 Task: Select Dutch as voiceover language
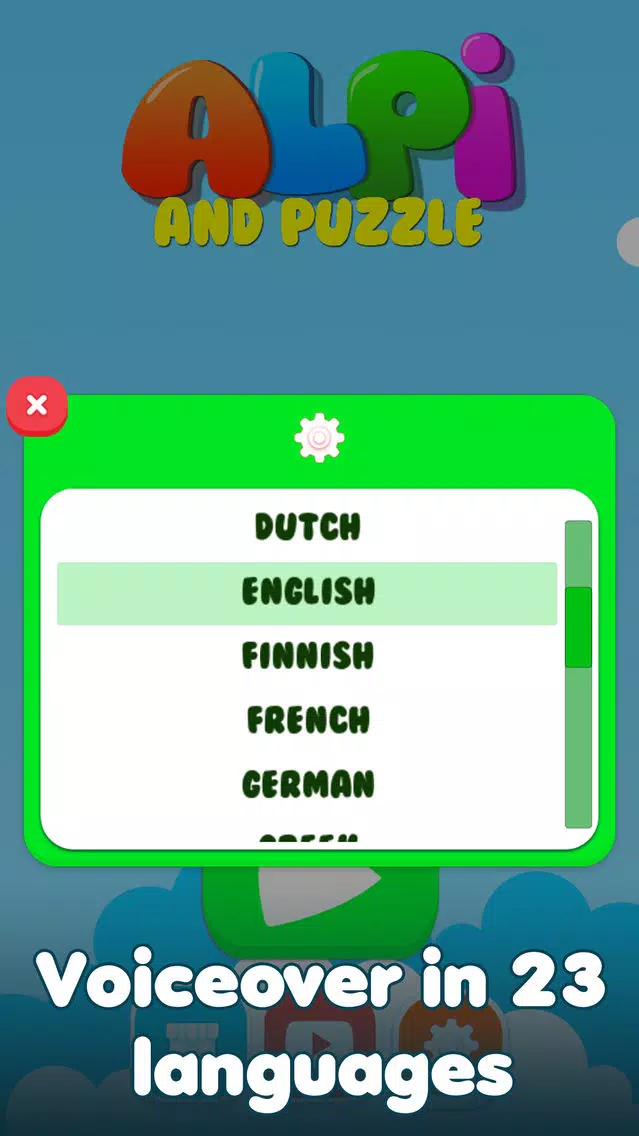pos(307,527)
